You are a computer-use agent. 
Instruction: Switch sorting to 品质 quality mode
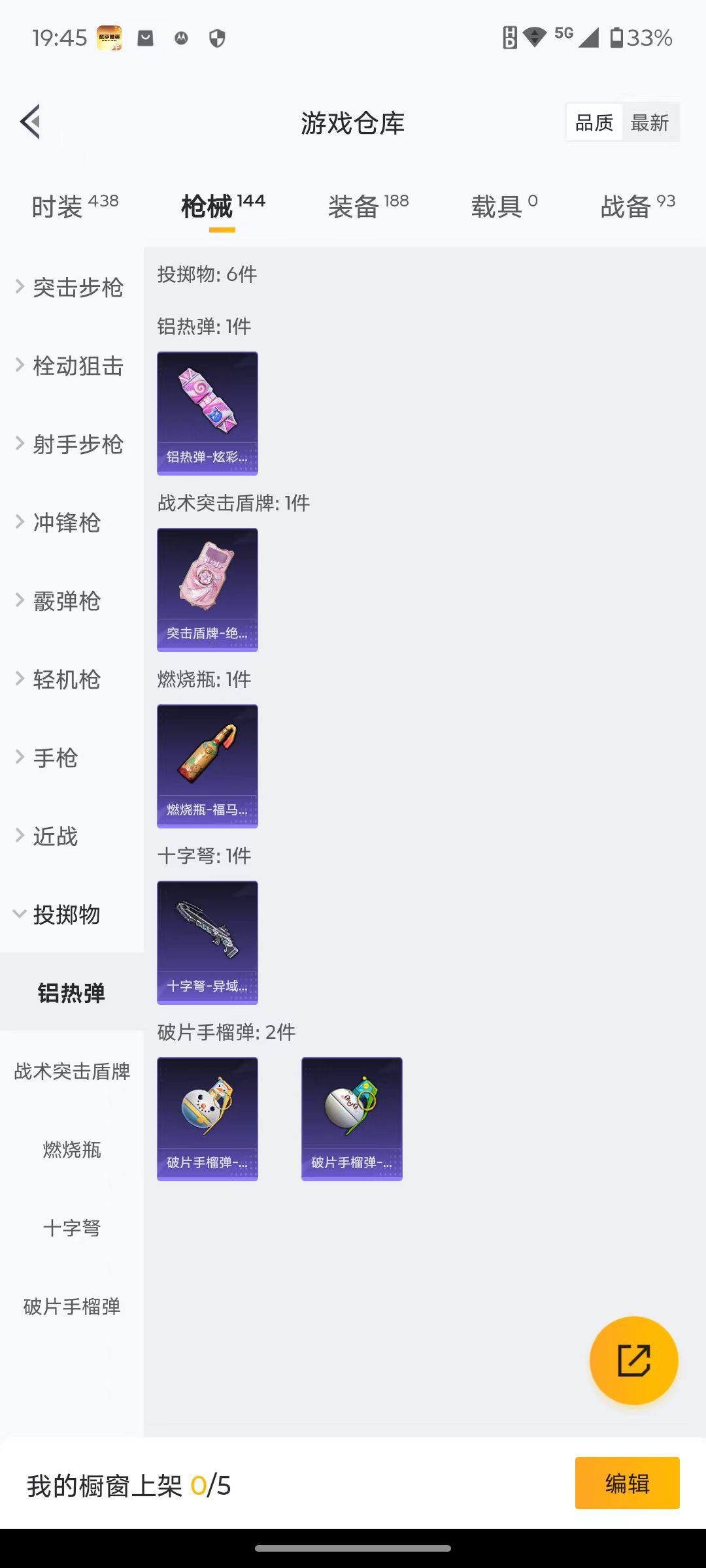click(594, 122)
